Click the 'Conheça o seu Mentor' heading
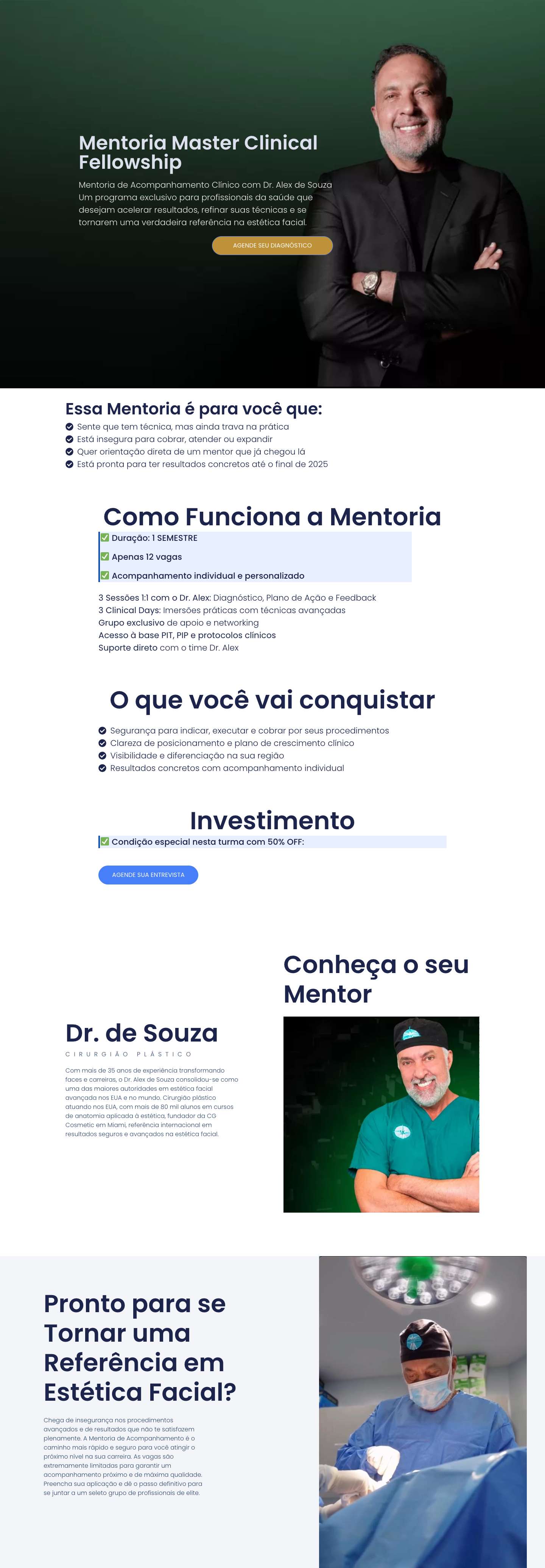The width and height of the screenshot is (545, 1568). 376,979
